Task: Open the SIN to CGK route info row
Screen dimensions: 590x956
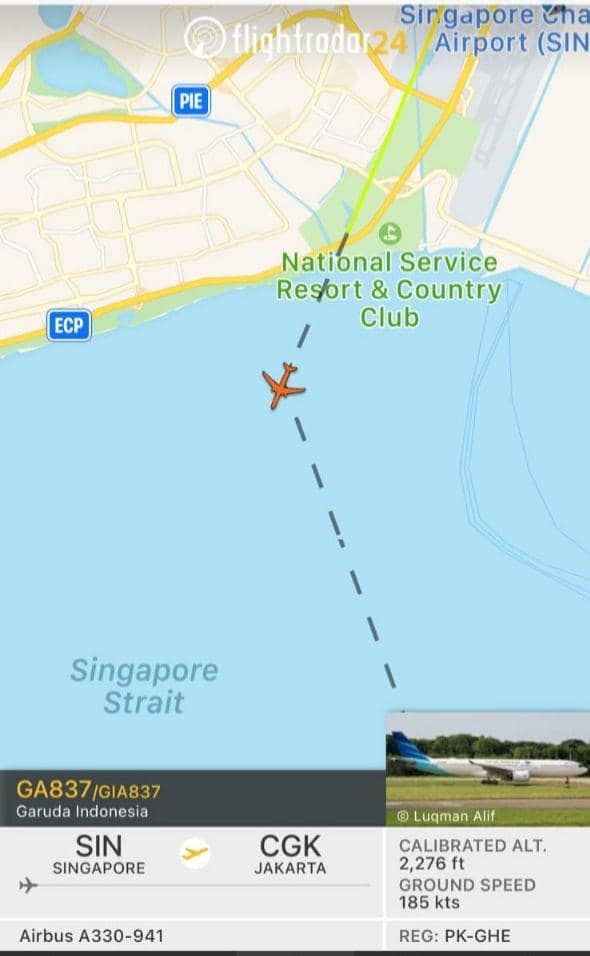Action: (x=193, y=872)
